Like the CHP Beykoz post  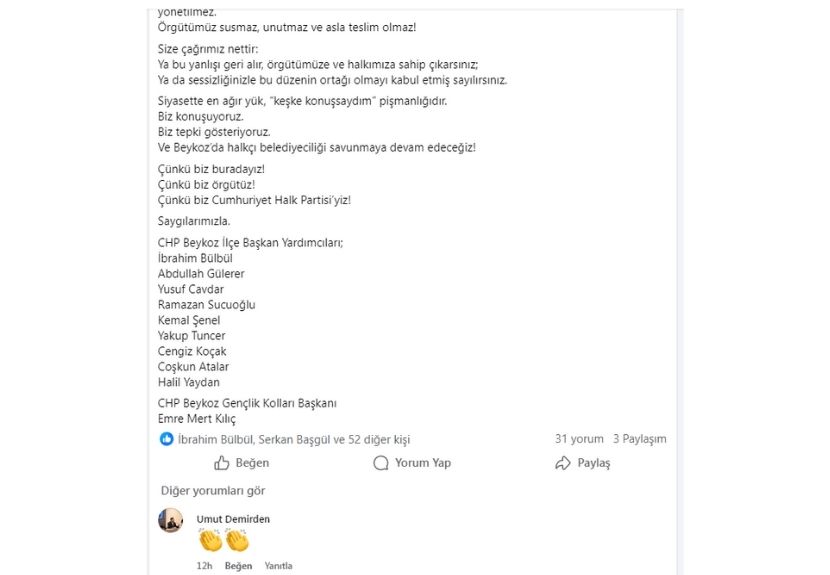(x=242, y=463)
